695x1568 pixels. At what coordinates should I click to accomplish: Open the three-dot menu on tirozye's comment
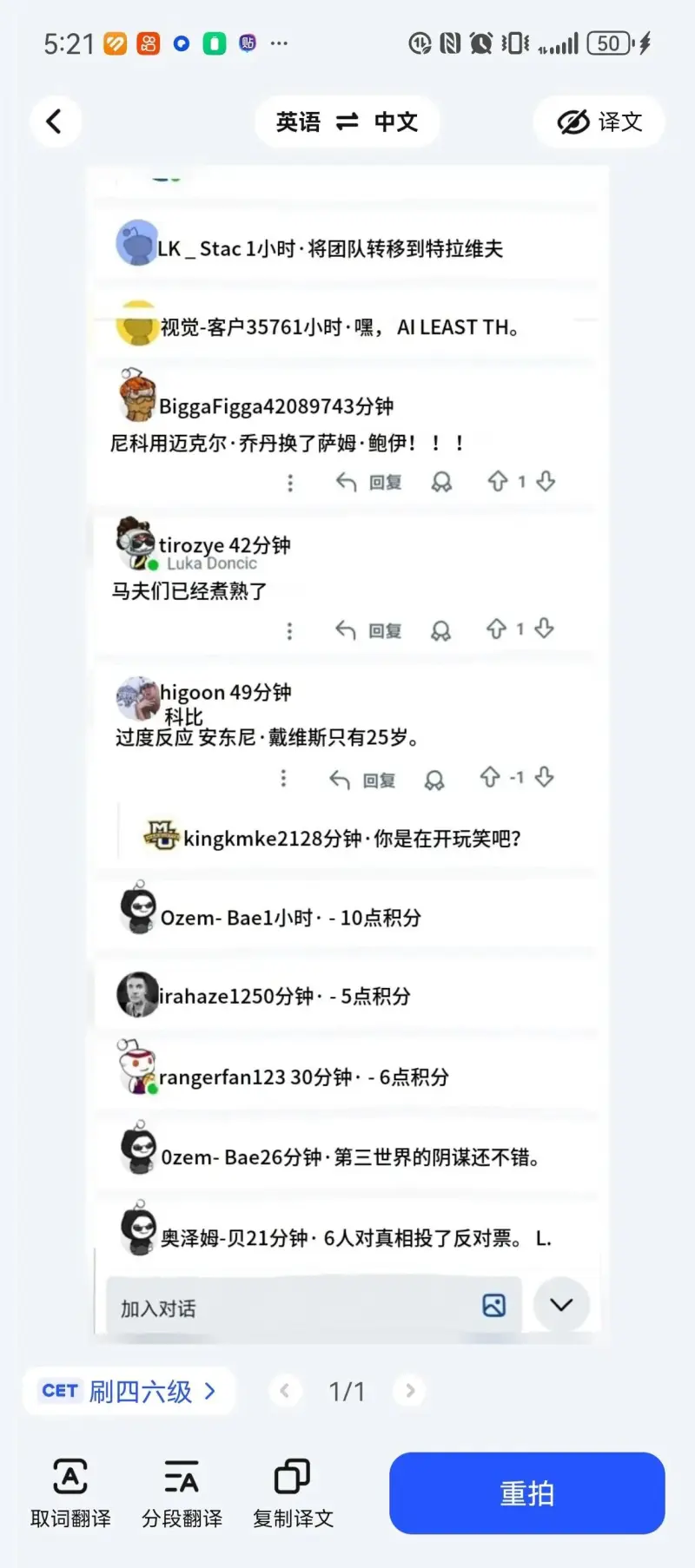point(289,630)
